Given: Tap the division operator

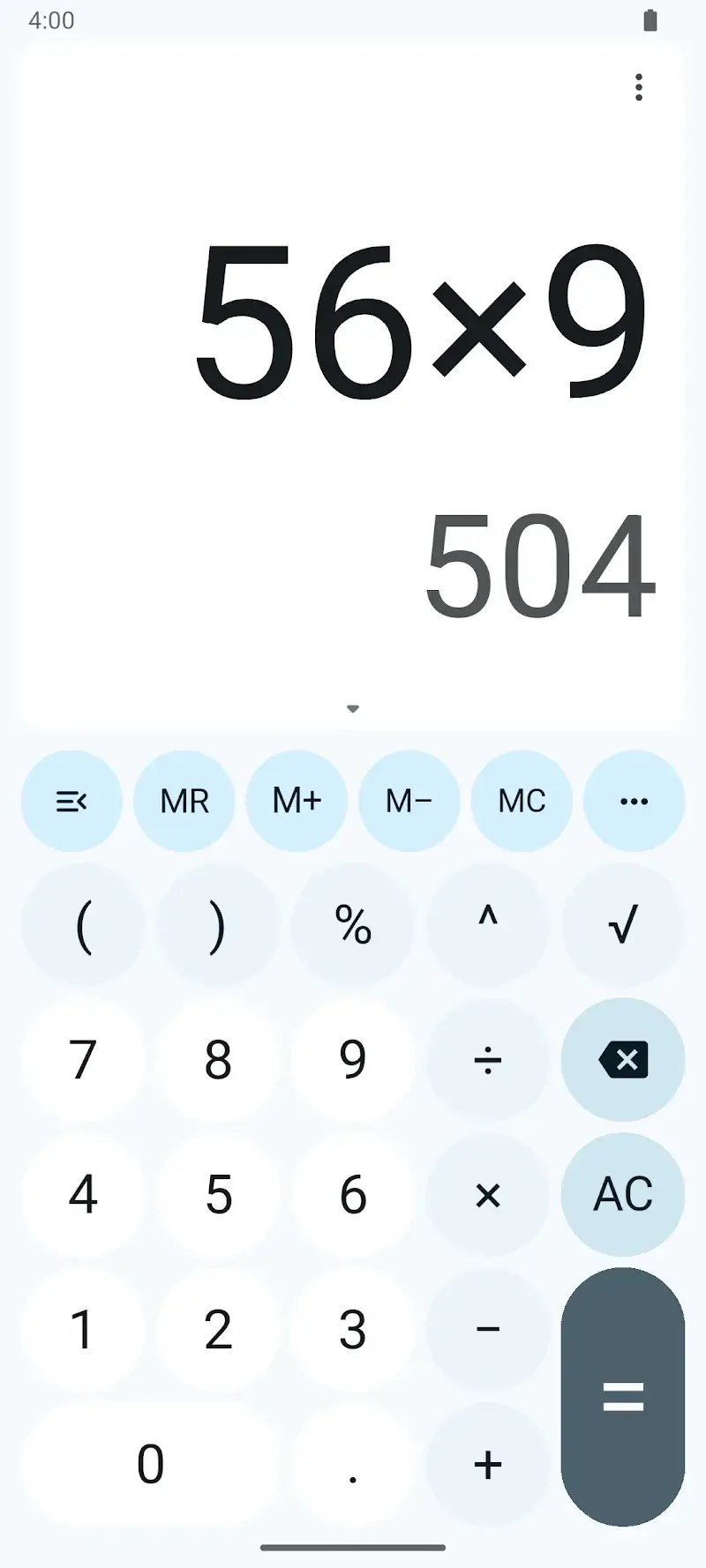Looking at the screenshot, I should click(488, 1060).
